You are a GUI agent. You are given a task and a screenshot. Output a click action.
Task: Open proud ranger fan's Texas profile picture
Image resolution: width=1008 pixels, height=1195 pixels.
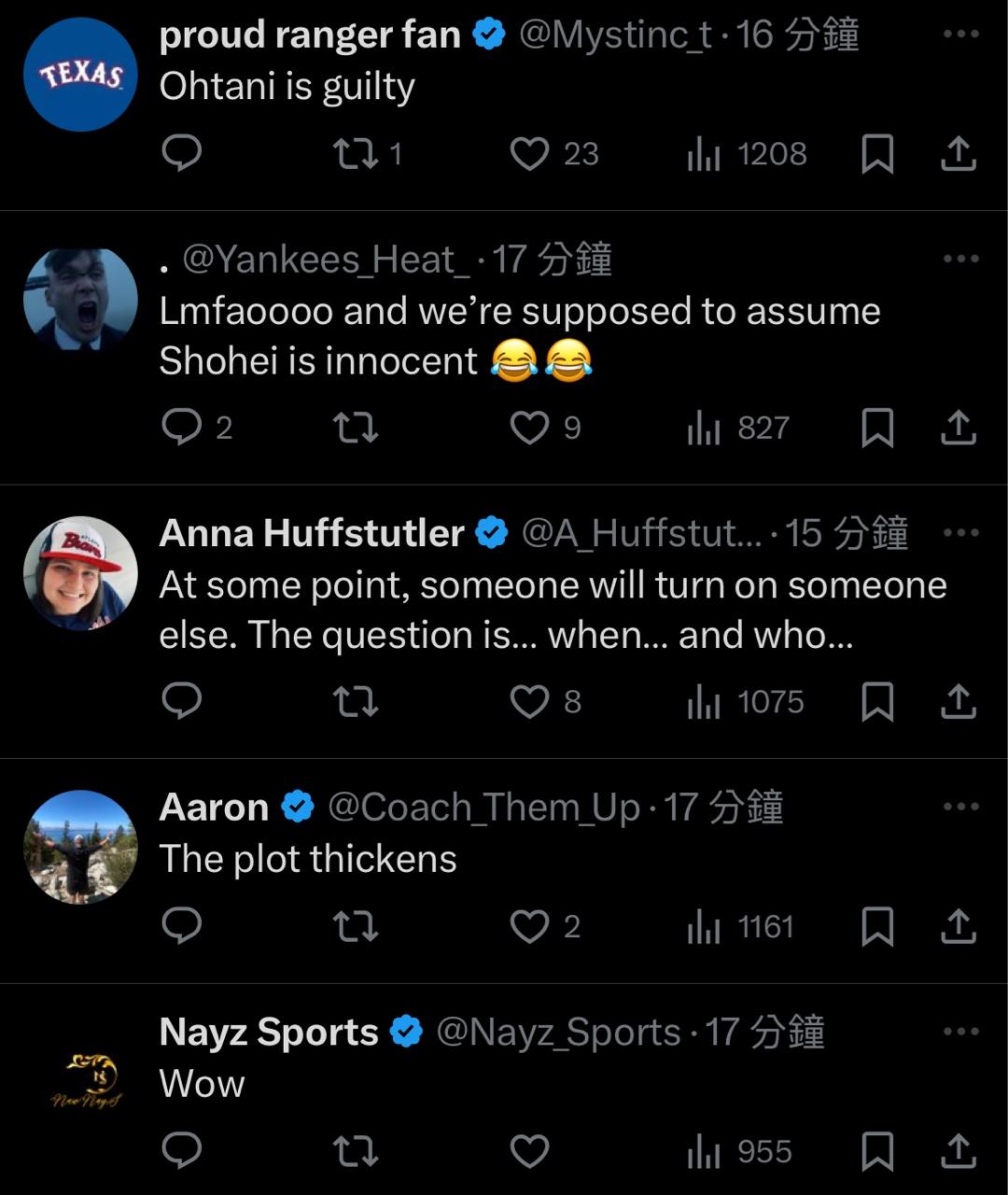[80, 75]
